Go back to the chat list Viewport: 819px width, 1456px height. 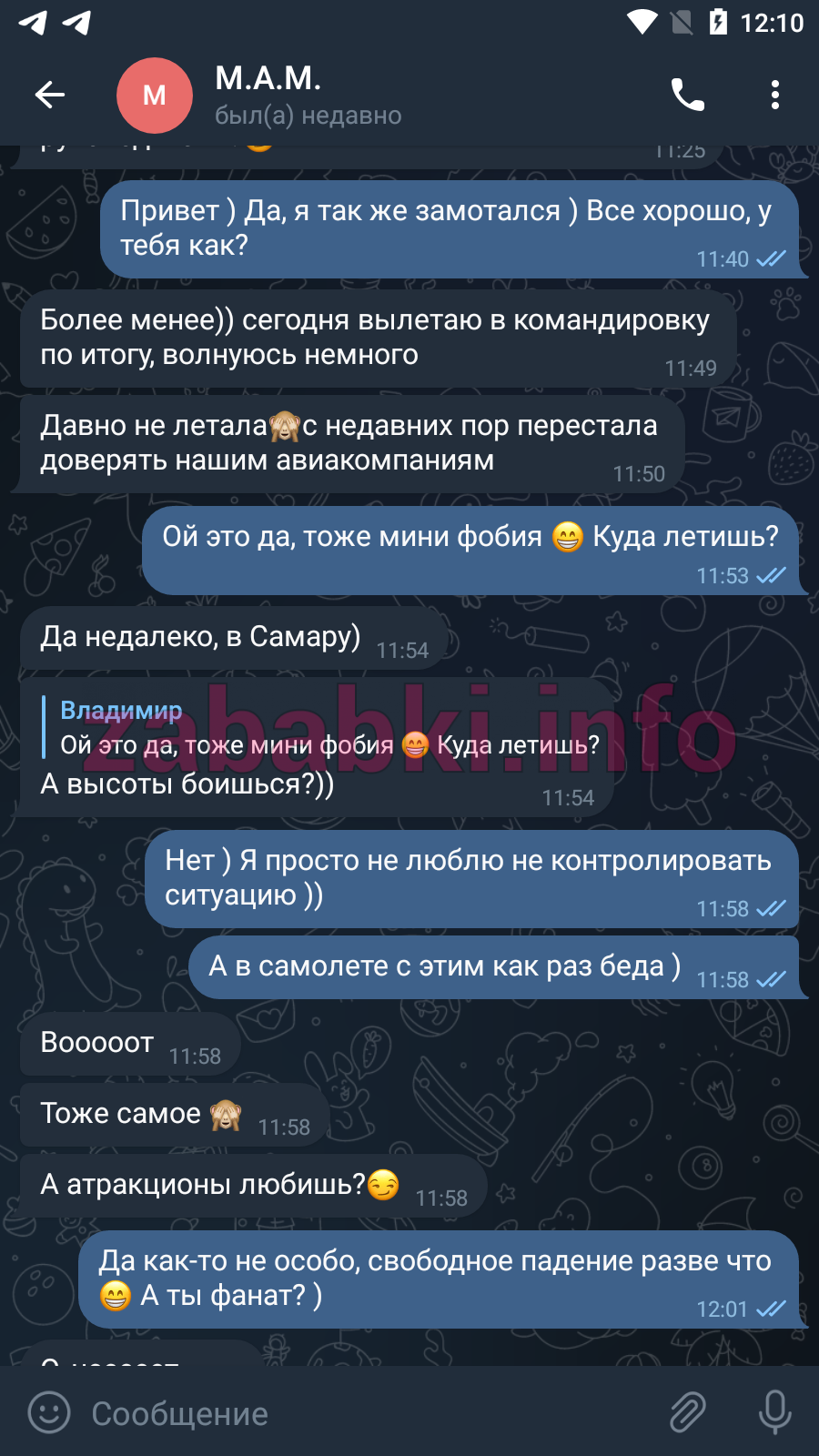pos(50,95)
